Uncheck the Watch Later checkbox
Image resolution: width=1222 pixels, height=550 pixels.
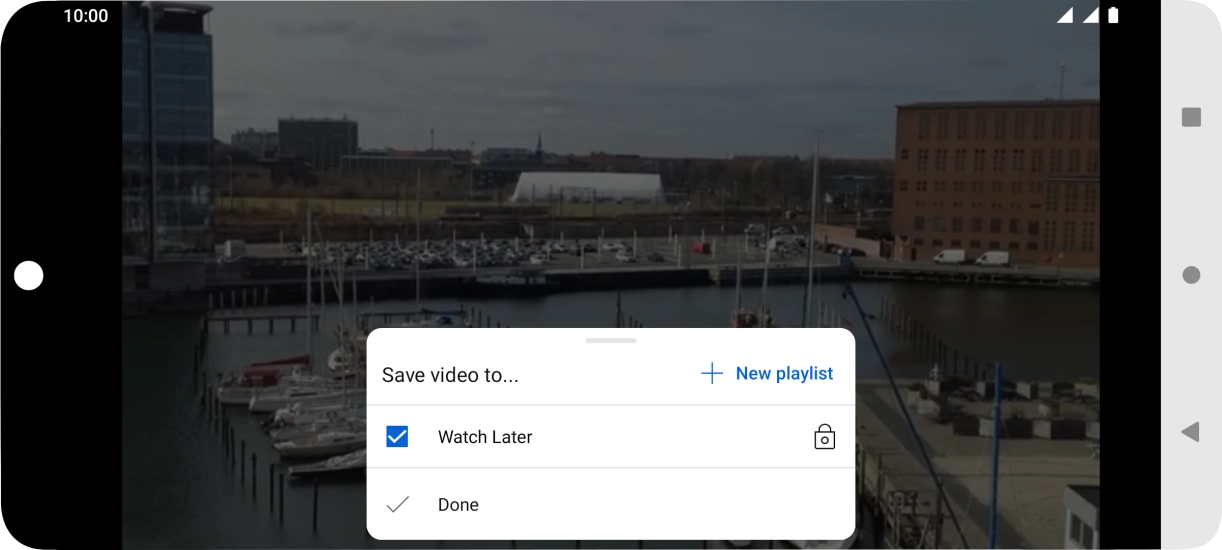pos(397,437)
